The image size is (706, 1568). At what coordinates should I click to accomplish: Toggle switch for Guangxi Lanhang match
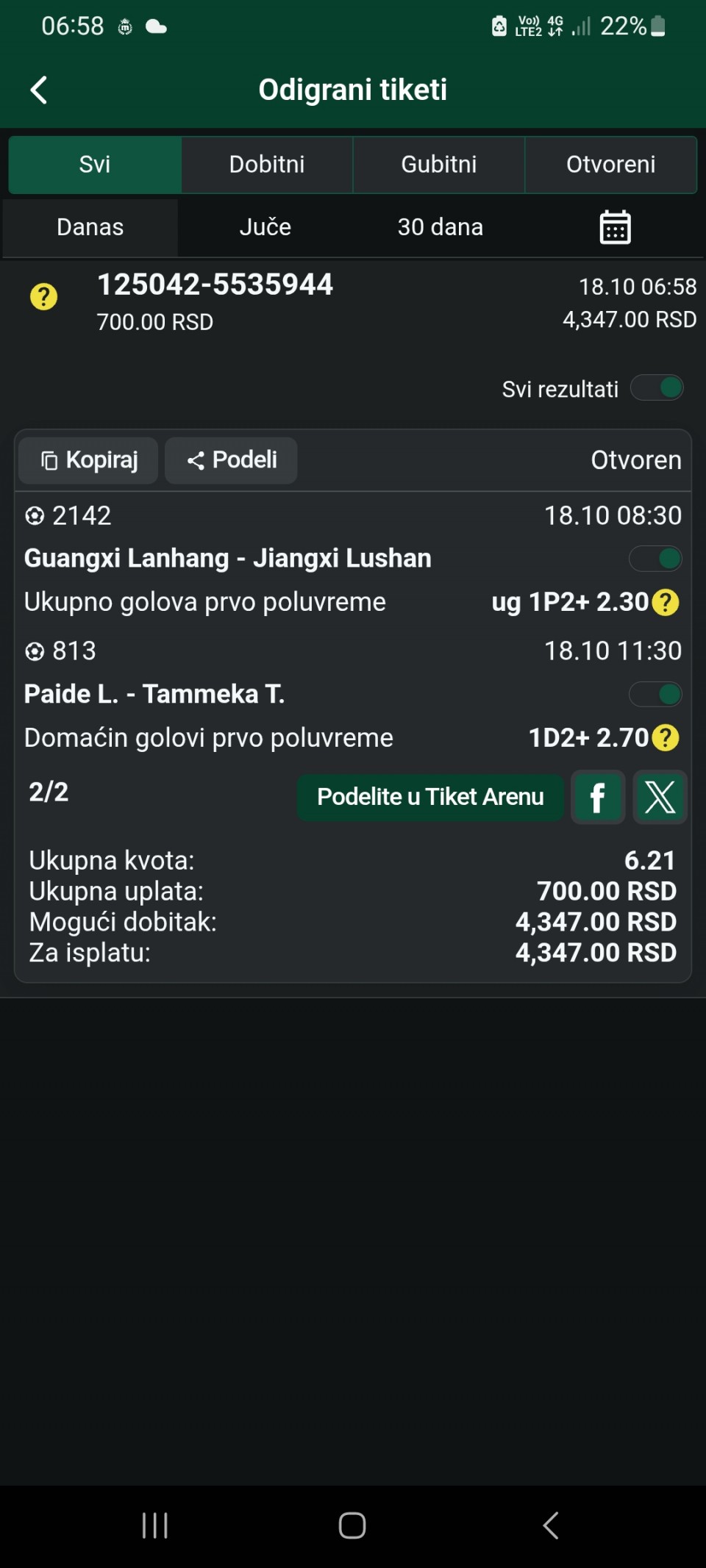point(655,559)
